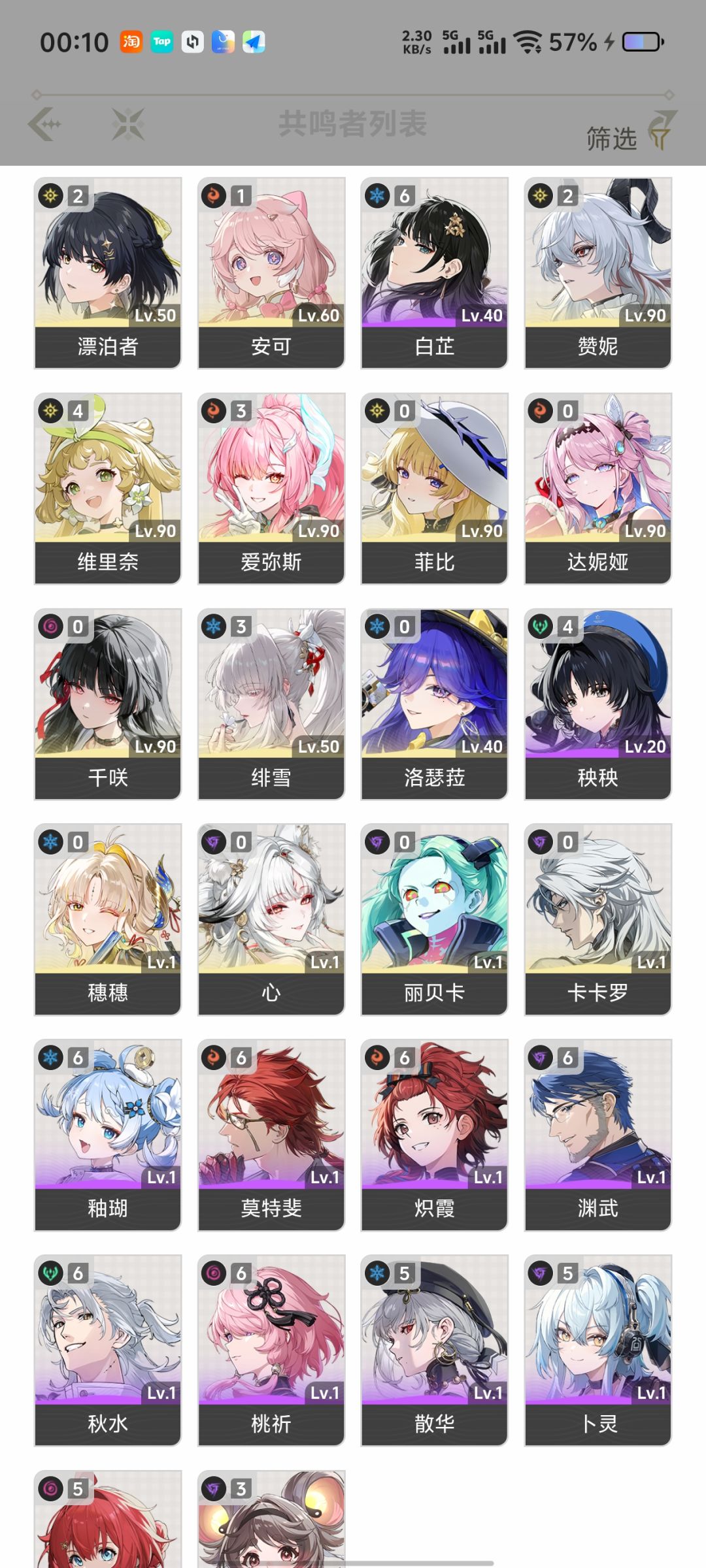Select the 散华 resonator card
Image resolution: width=706 pixels, height=1568 pixels.
pos(435,1350)
